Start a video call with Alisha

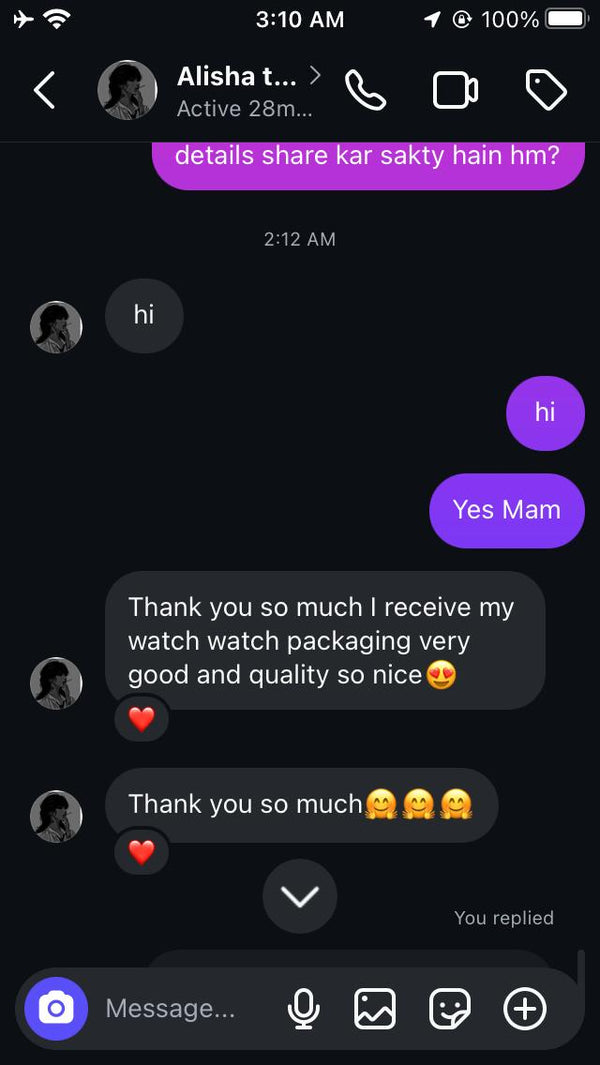455,91
